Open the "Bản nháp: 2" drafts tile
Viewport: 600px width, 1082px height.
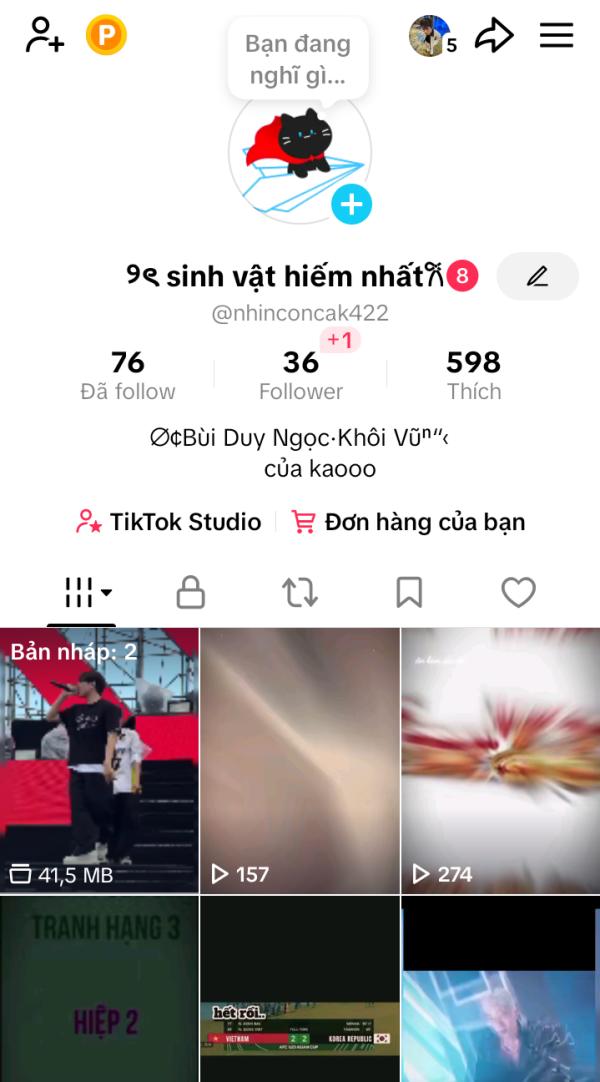[x=99, y=760]
